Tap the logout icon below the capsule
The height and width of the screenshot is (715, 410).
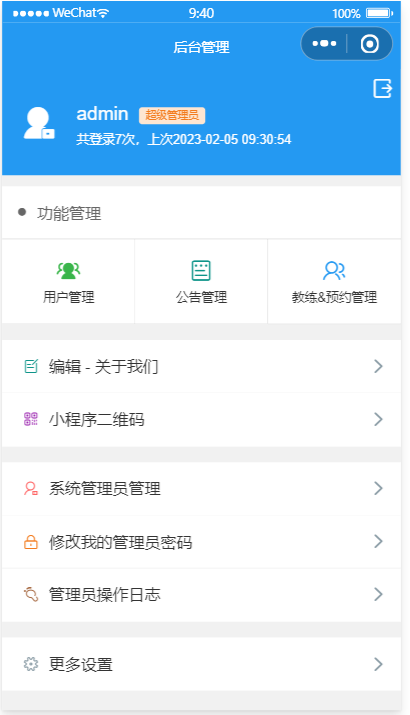[382, 88]
